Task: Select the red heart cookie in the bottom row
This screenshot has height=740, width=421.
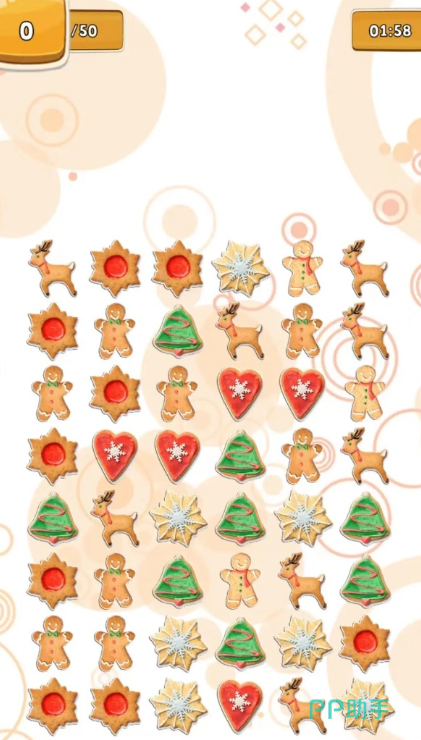Action: (x=240, y=706)
